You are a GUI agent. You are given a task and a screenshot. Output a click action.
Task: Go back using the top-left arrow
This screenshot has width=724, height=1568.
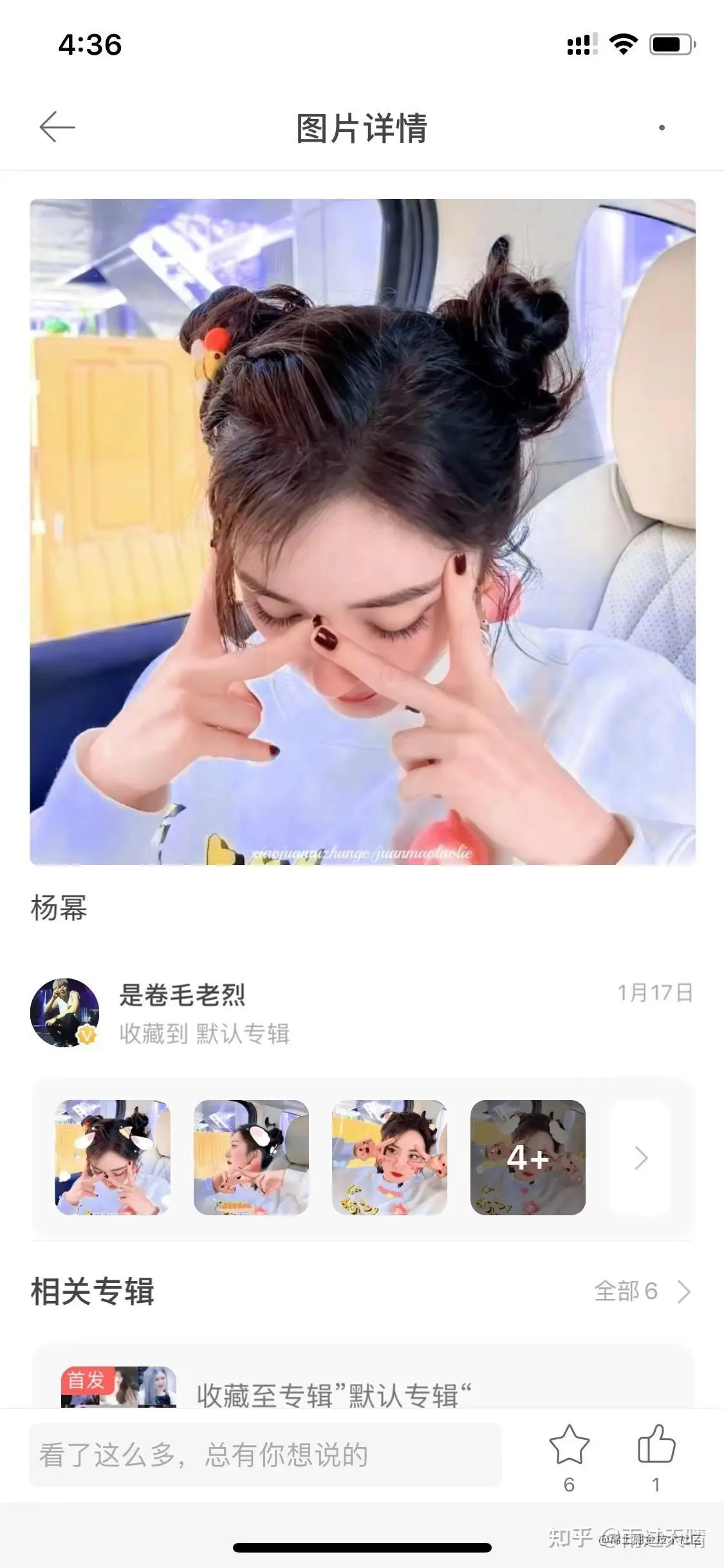[x=57, y=127]
